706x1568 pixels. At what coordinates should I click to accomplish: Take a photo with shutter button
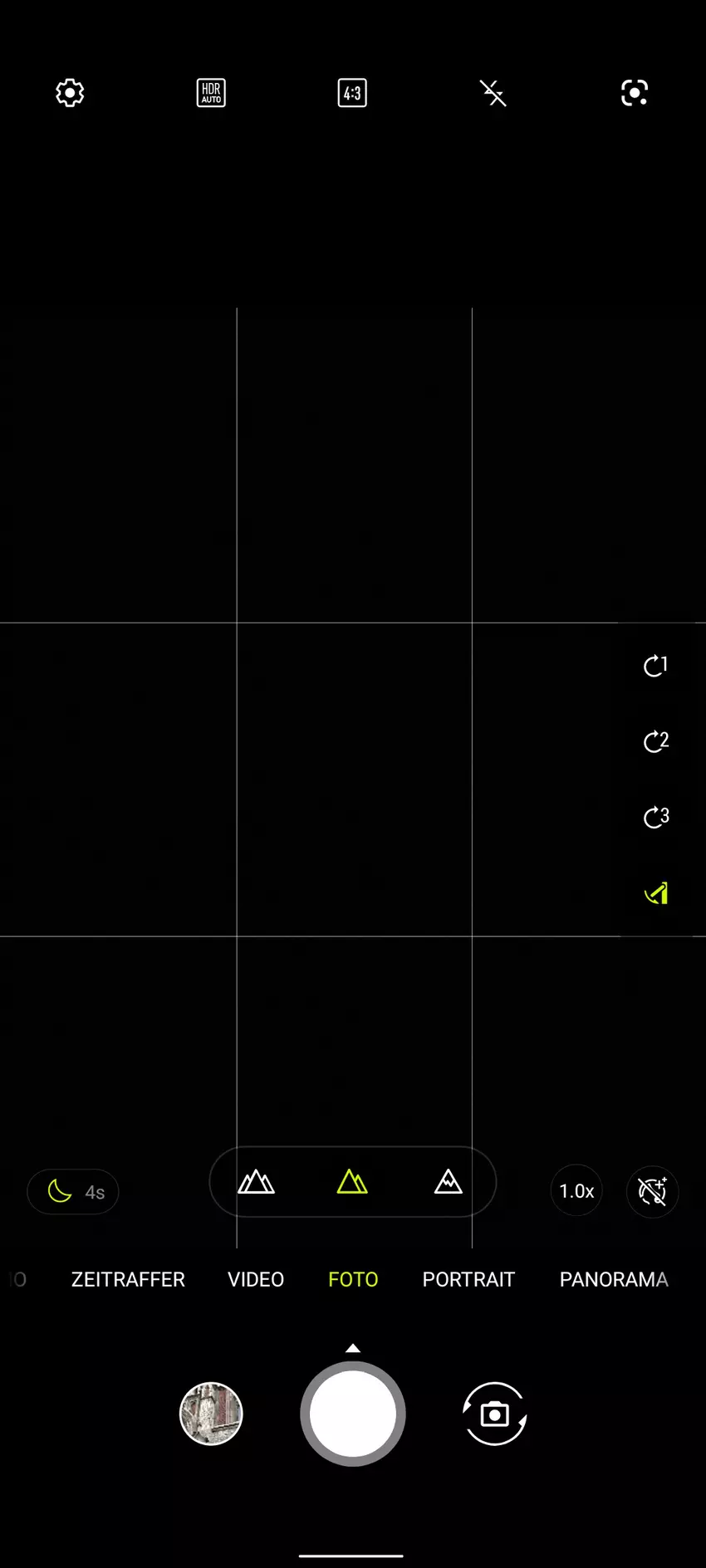(x=353, y=1414)
